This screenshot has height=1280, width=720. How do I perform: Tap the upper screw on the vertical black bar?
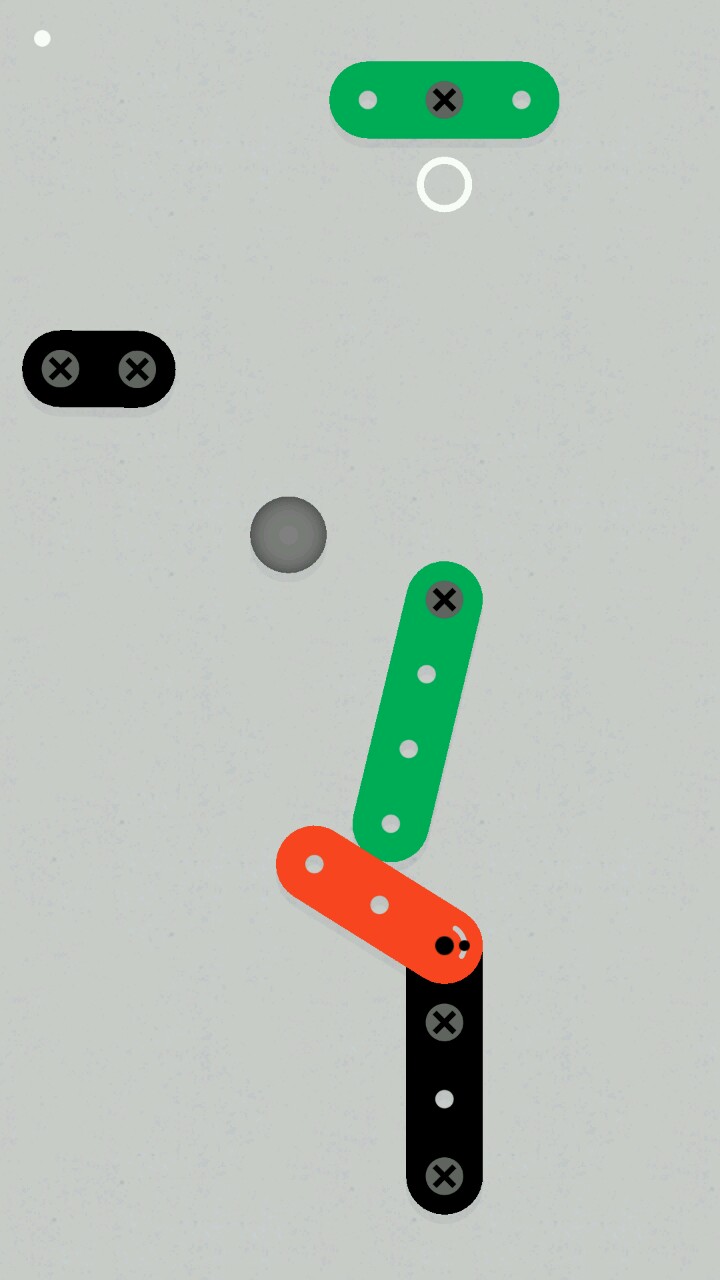(x=444, y=1022)
